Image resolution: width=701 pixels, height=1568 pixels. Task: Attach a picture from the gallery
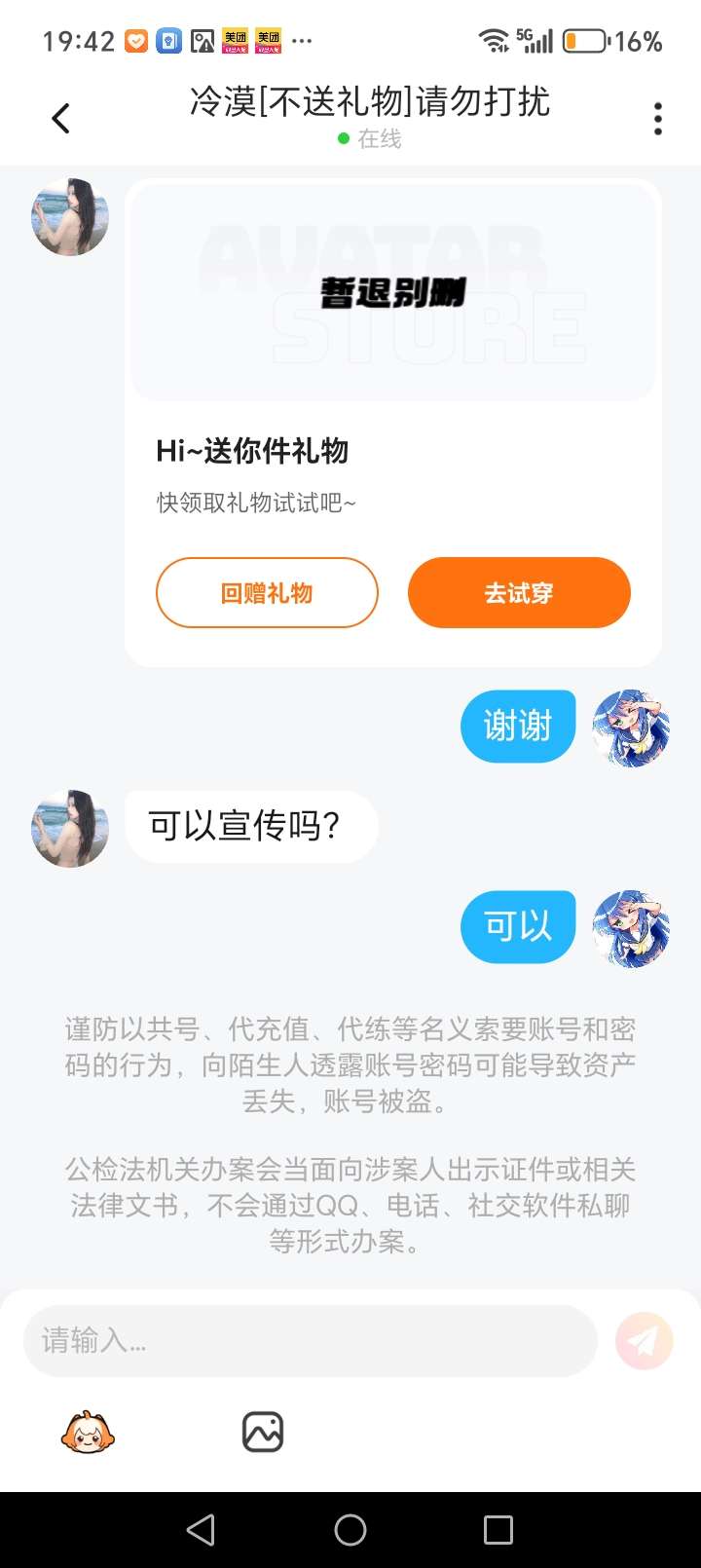click(x=262, y=1433)
